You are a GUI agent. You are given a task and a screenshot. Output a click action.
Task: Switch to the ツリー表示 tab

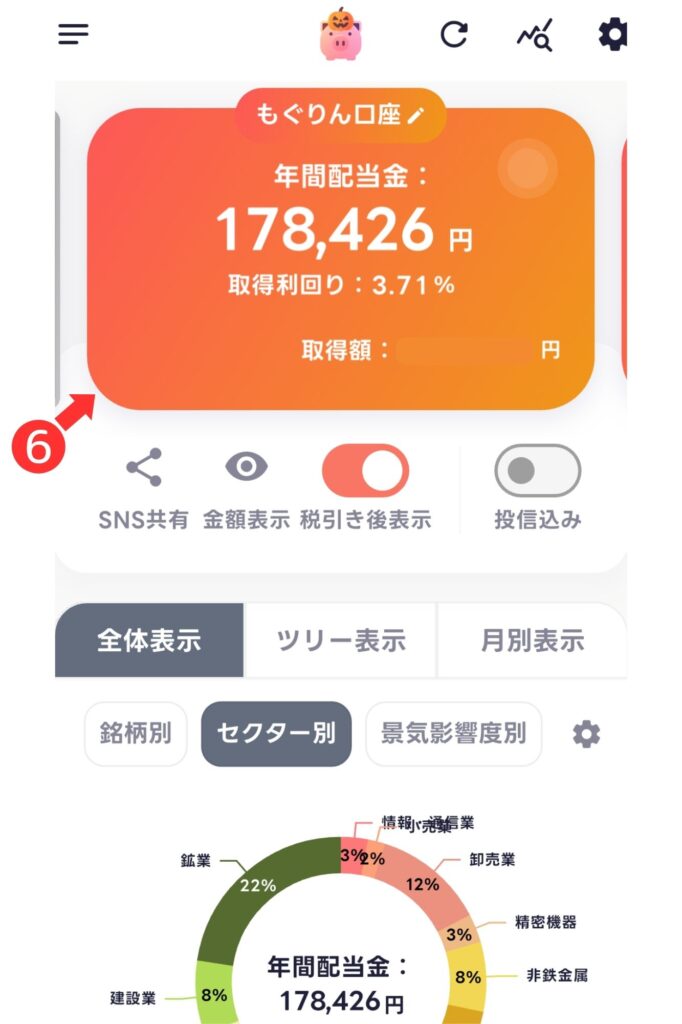point(340,640)
